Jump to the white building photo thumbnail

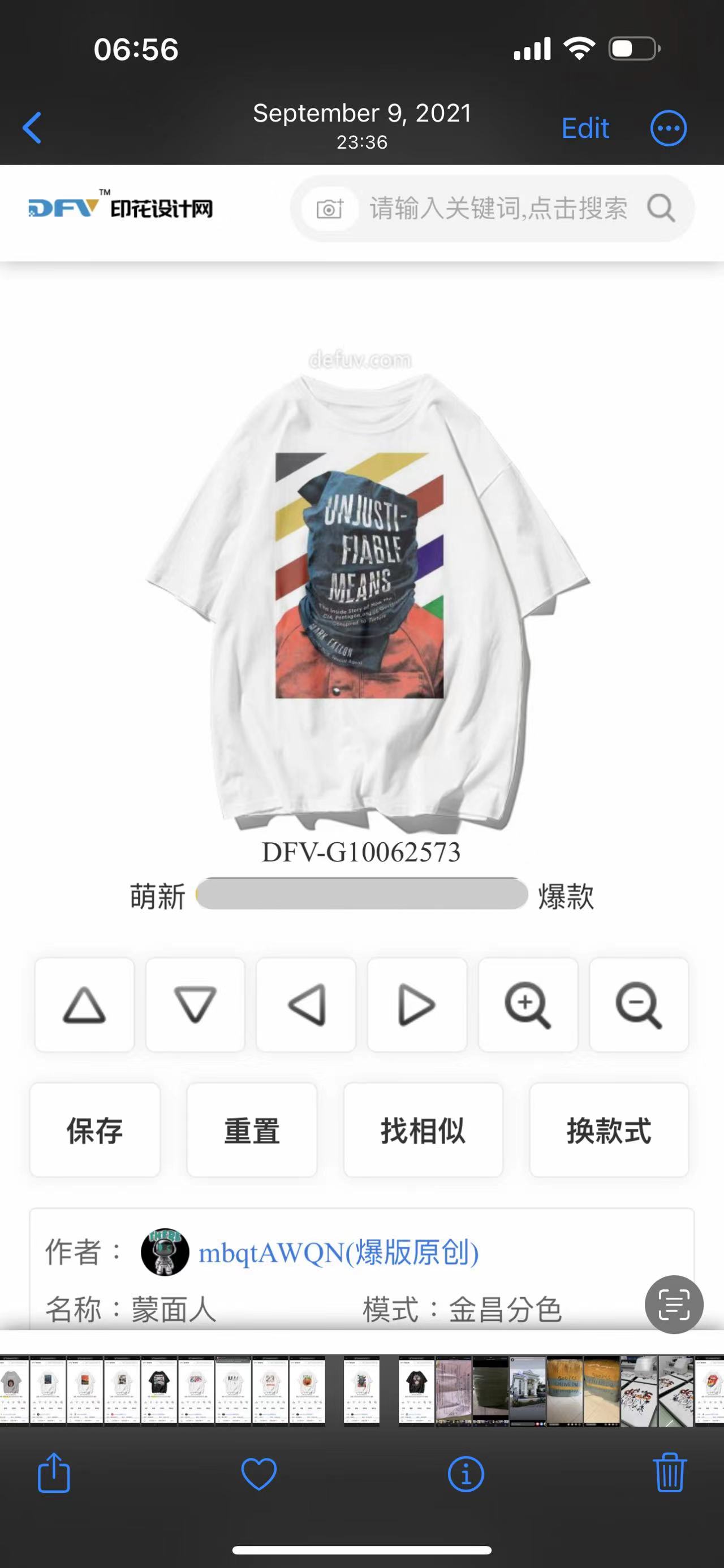(527, 1391)
